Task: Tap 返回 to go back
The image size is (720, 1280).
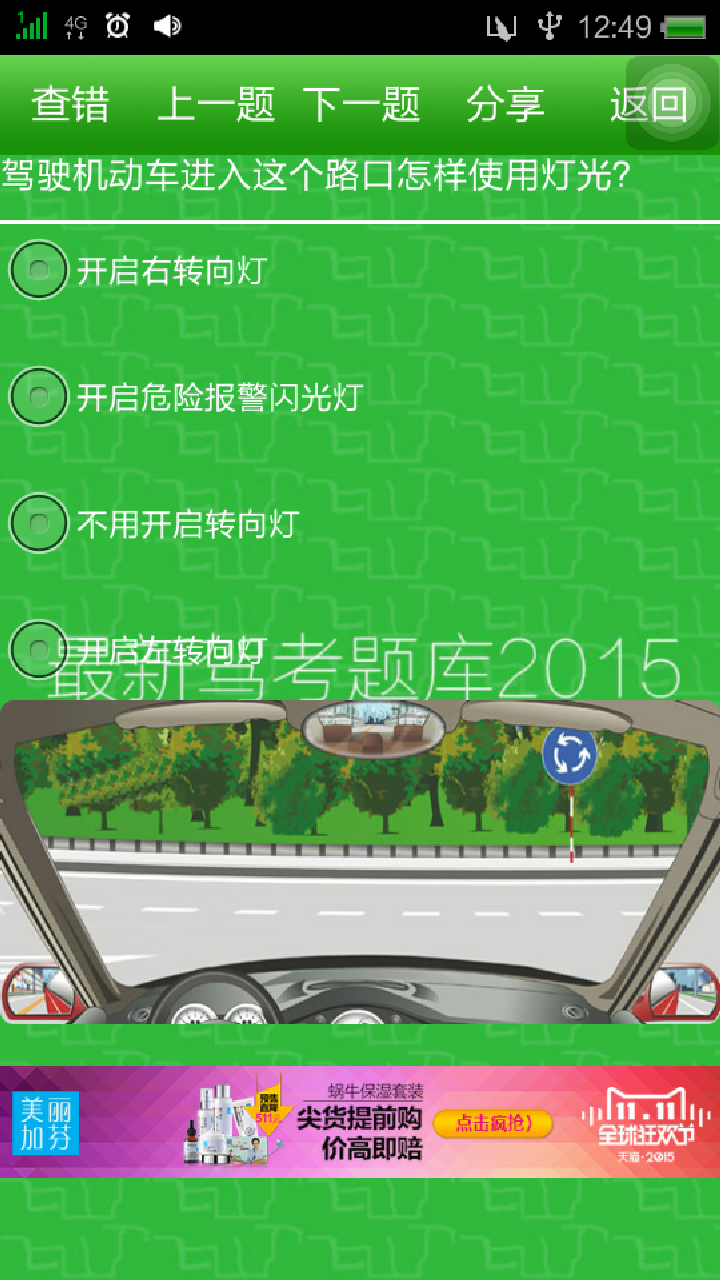Action: click(649, 104)
